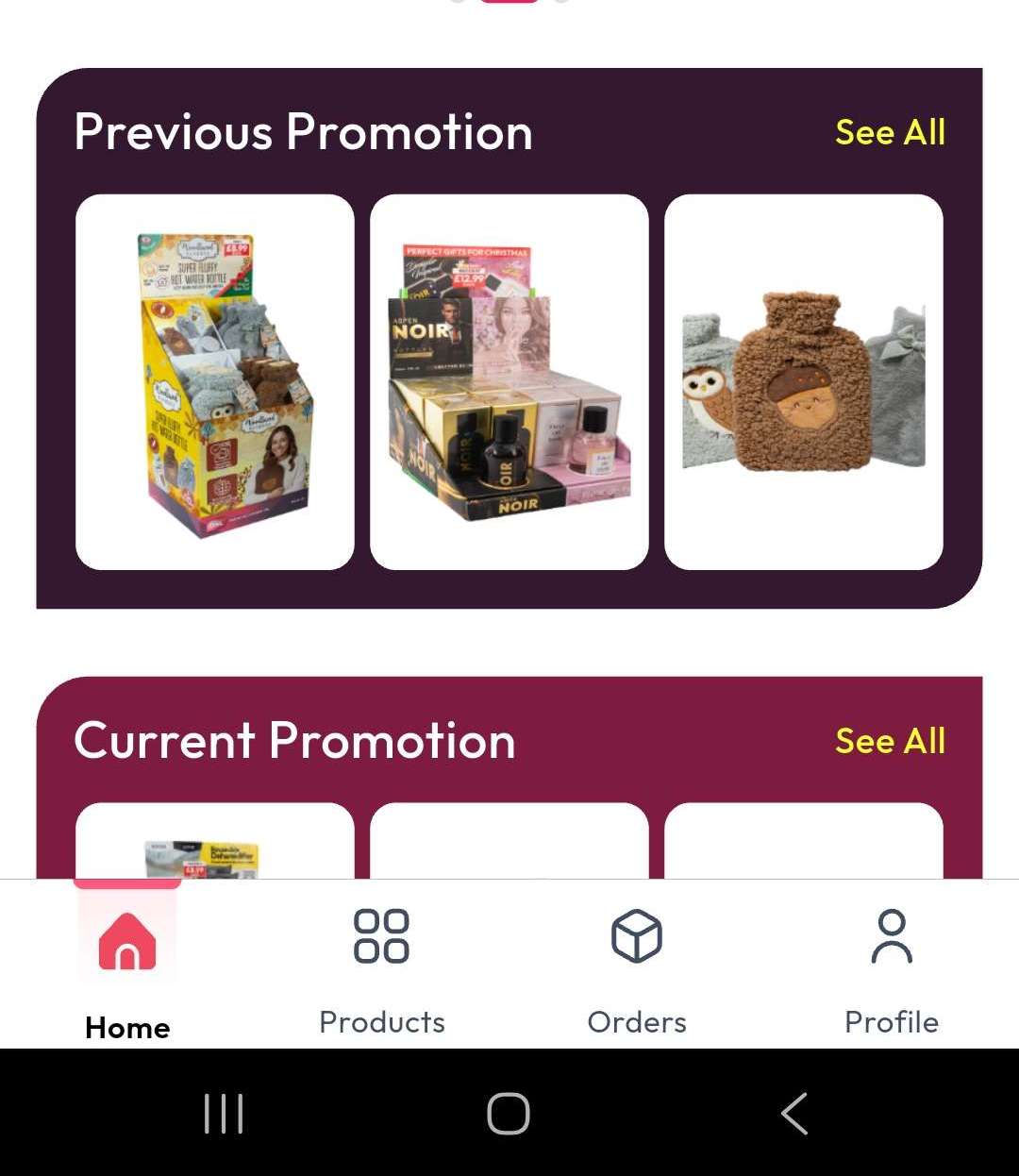
Task: Select the empty middle Current Promotion card
Action: click(509, 840)
